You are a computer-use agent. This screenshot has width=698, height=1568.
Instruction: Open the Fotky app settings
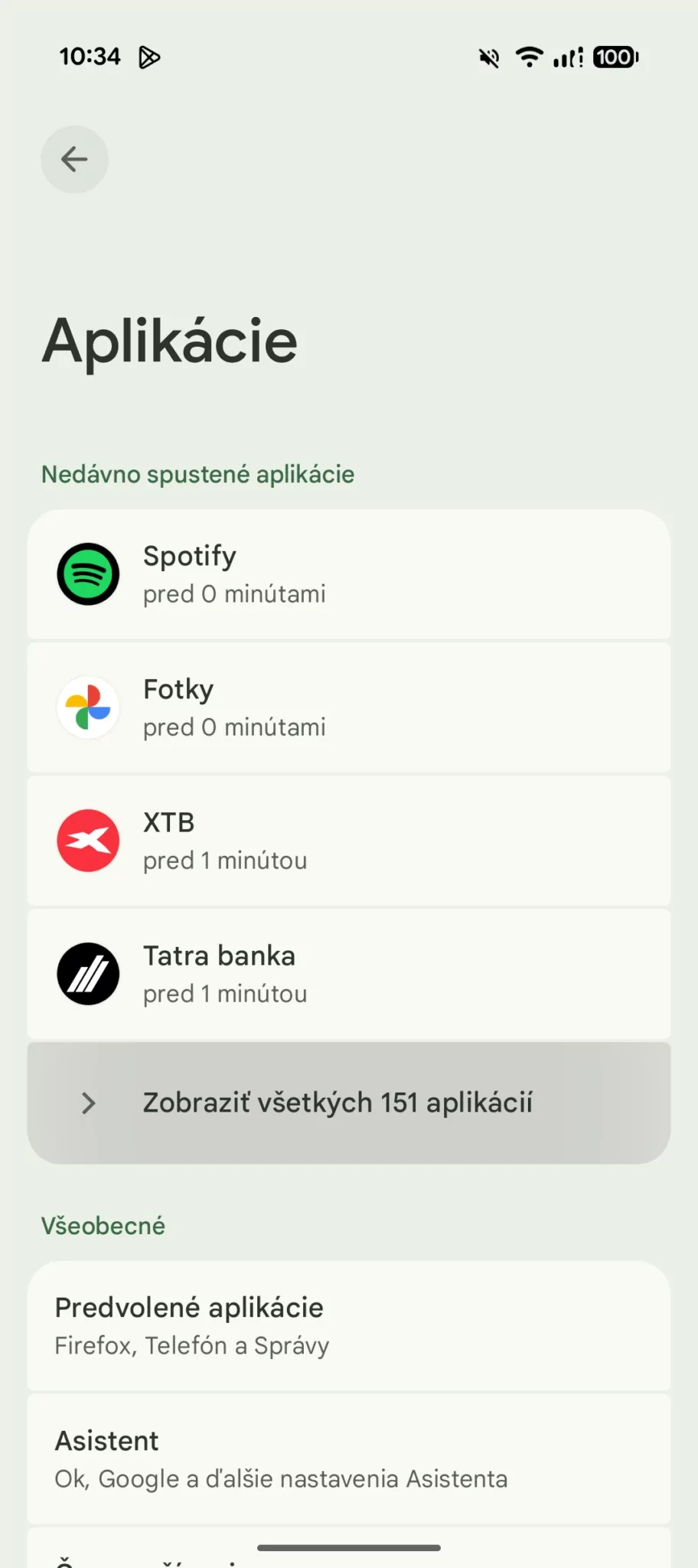348,707
